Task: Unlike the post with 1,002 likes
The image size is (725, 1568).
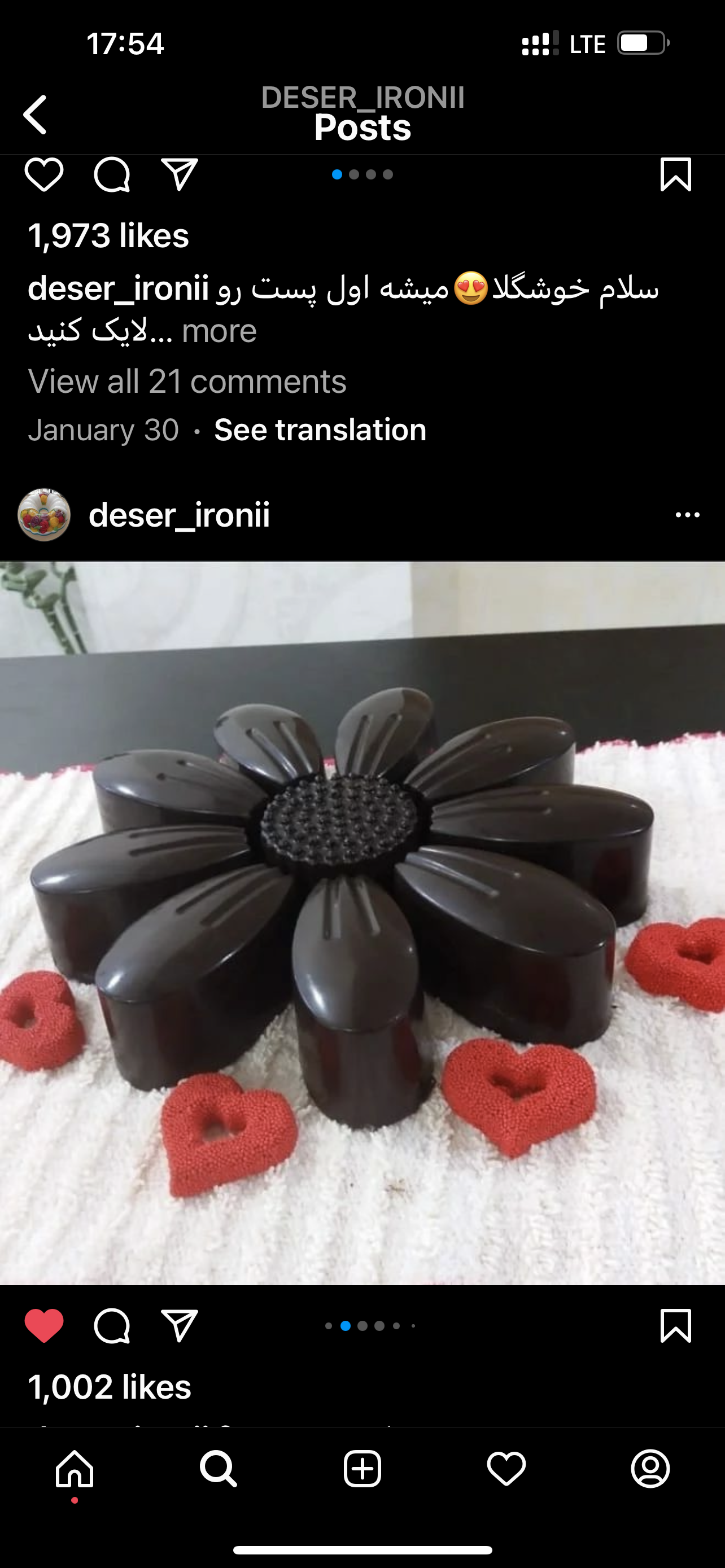Action: tap(44, 1326)
